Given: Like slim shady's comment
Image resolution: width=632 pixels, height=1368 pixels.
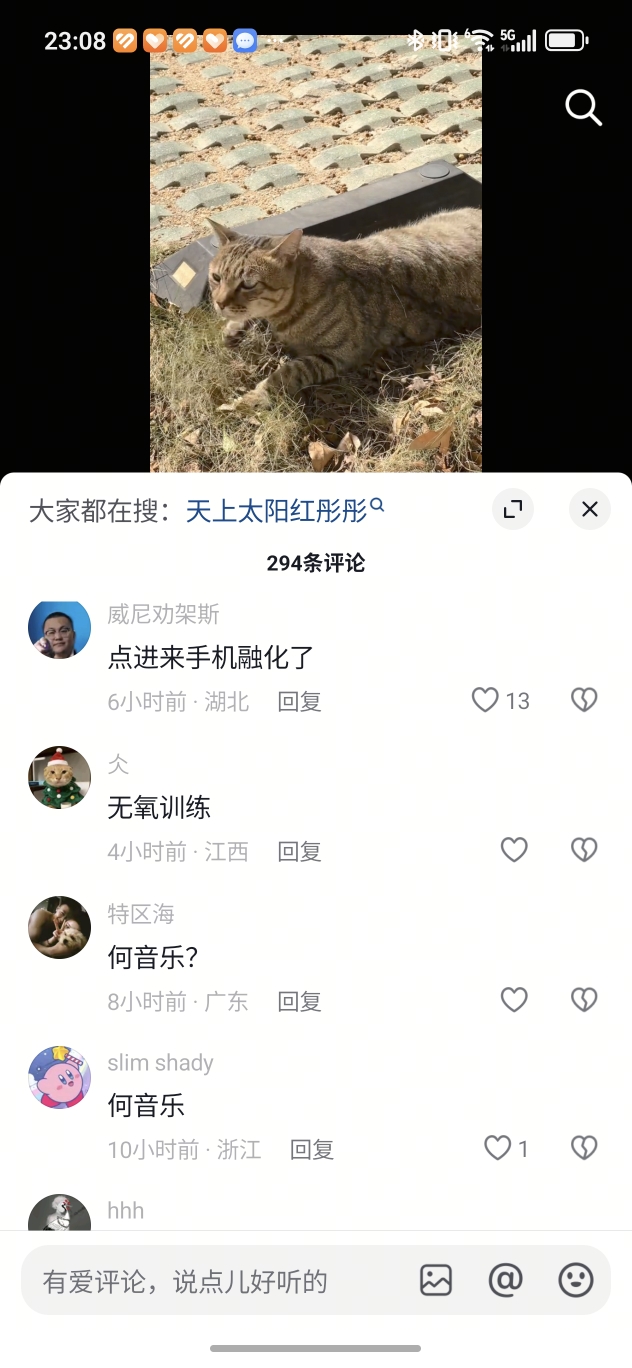Looking at the screenshot, I should click(x=498, y=1148).
